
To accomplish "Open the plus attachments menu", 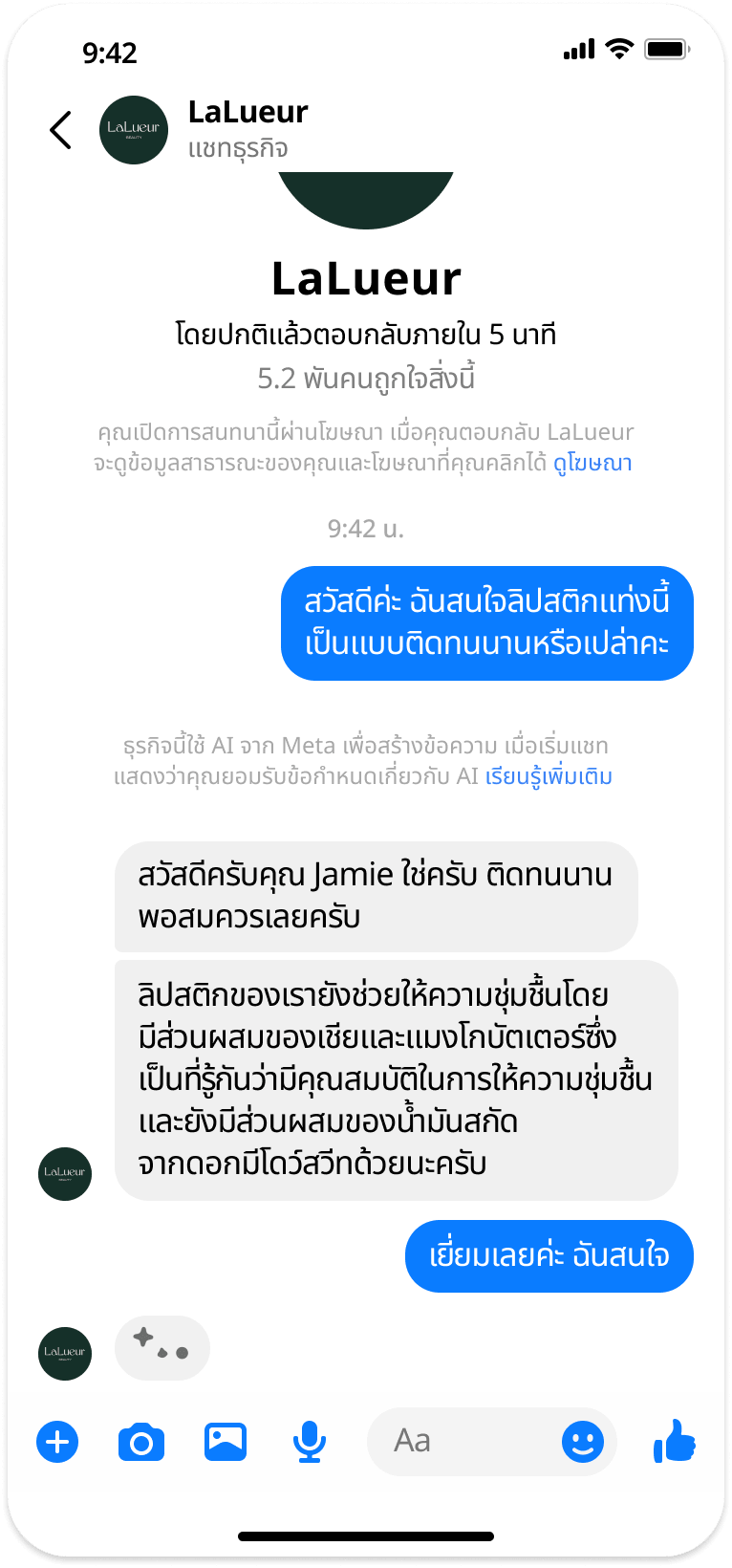I will coord(57,1442).
